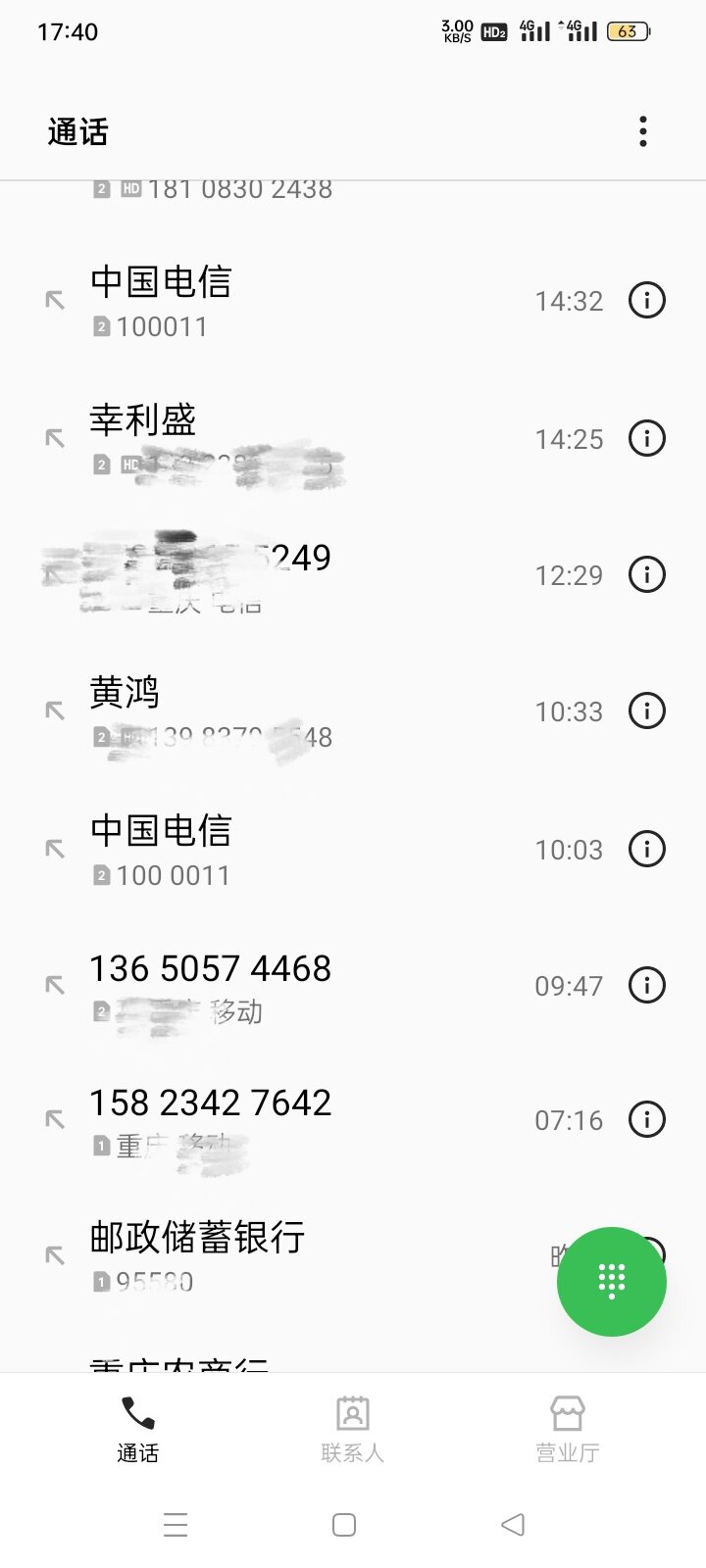Open the three-dot overflow menu
706x1568 pixels.
pos(643,131)
